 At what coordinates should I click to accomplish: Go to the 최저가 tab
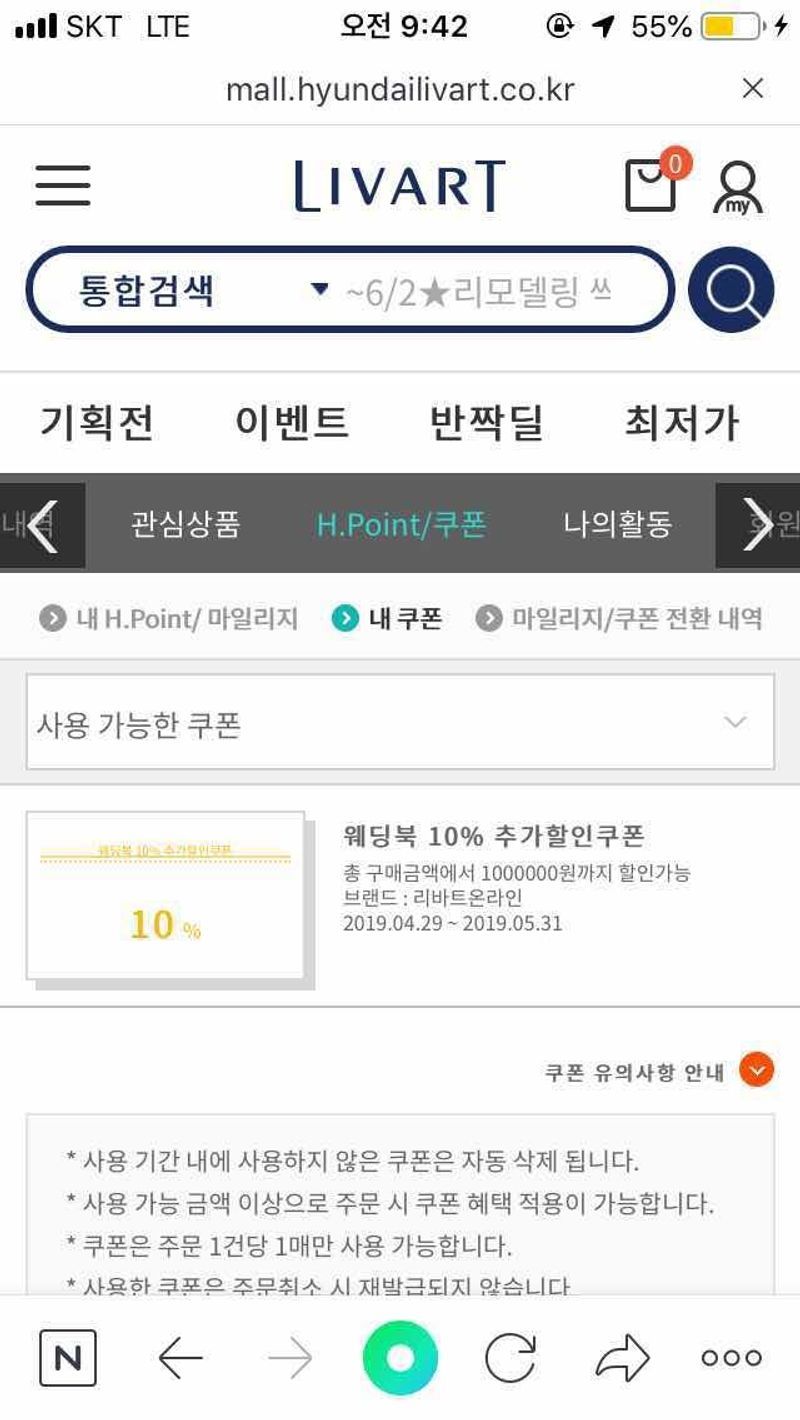click(681, 421)
